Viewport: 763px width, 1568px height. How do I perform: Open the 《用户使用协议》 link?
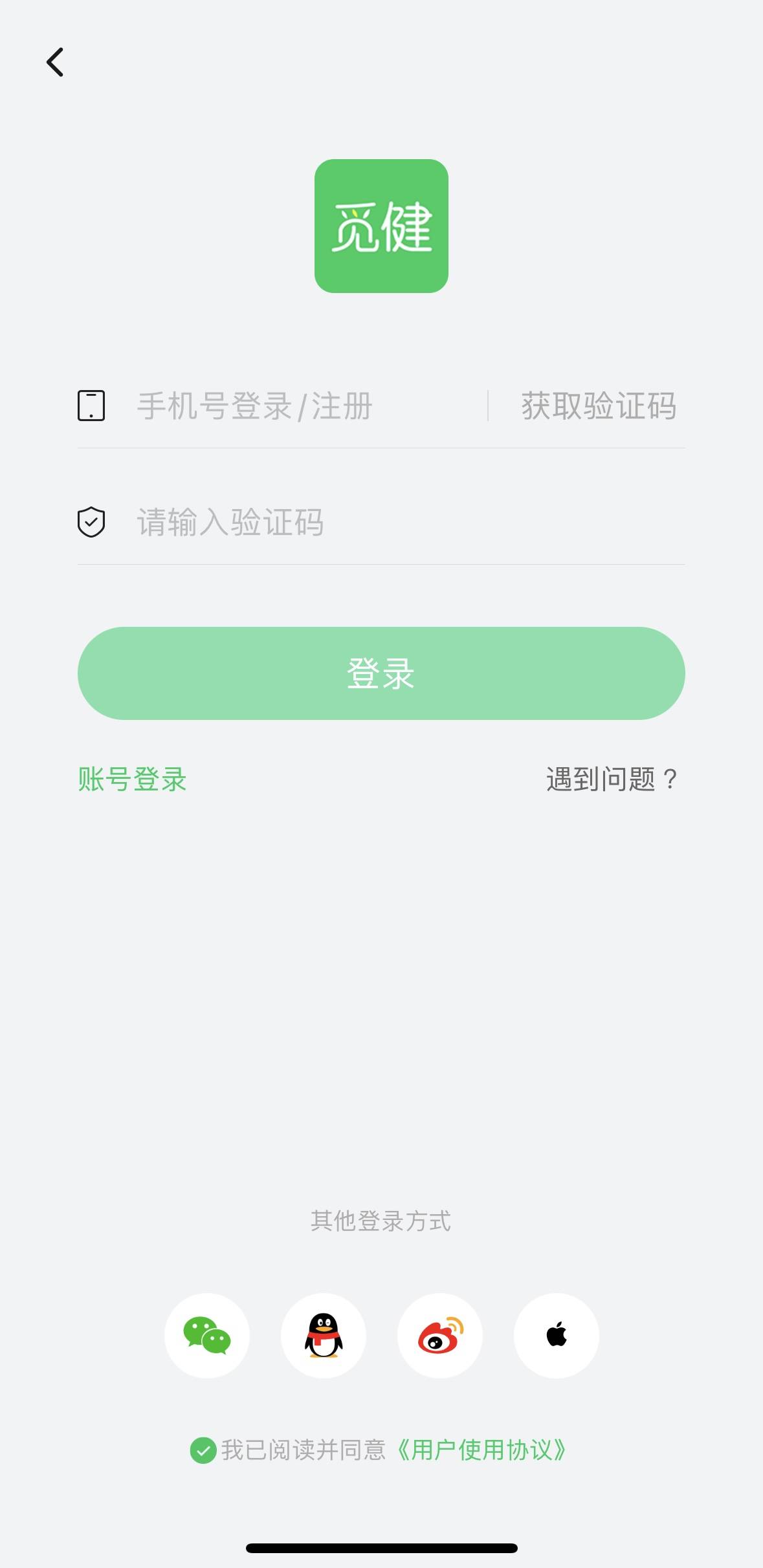[482, 1450]
